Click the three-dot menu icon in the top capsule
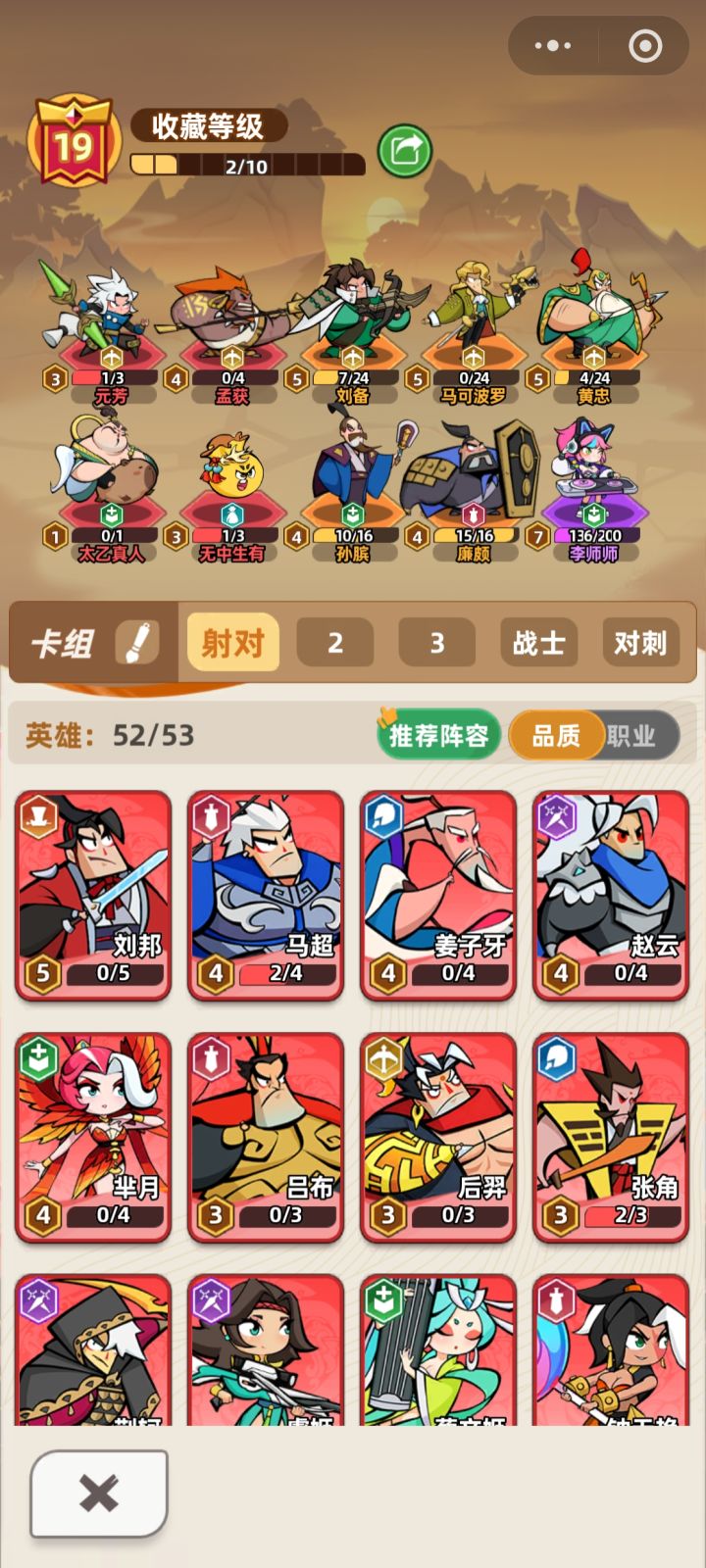This screenshot has height=1568, width=706. [554, 46]
